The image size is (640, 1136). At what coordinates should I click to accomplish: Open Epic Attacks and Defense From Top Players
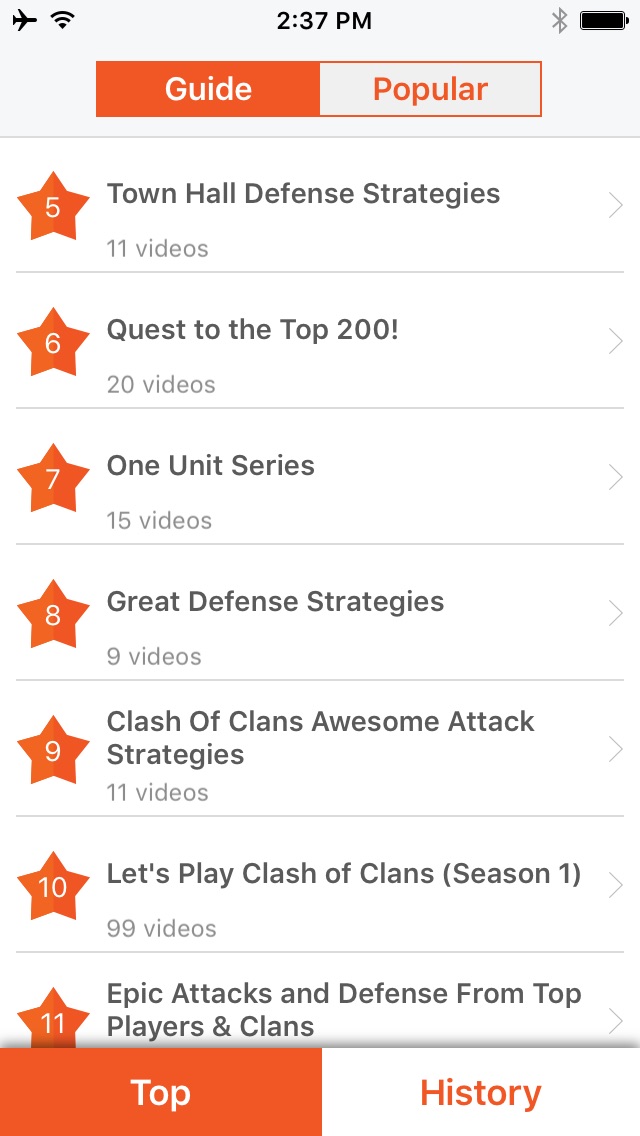tap(320, 1010)
